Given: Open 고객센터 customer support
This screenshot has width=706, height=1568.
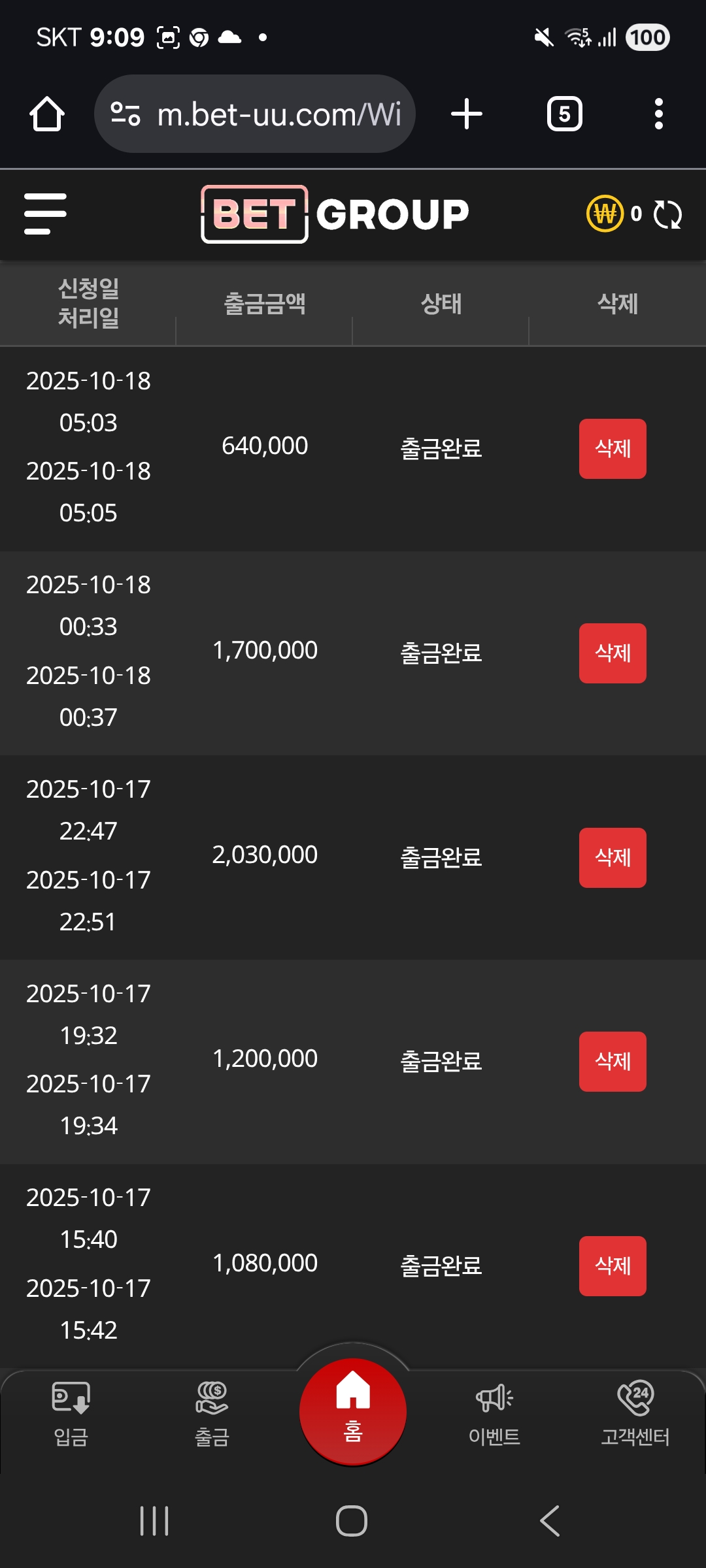Looking at the screenshot, I should click(635, 1414).
